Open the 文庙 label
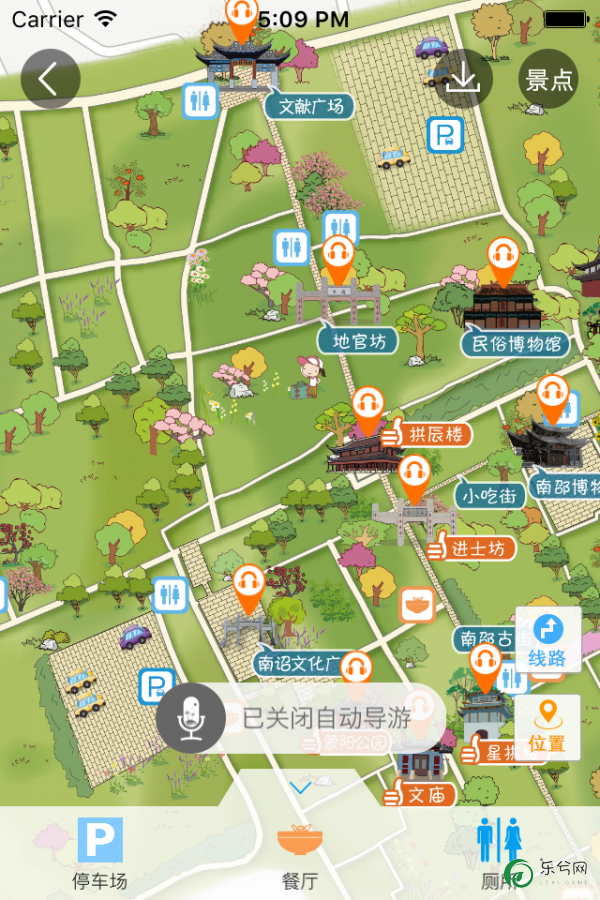This screenshot has height=900, width=600. (420, 795)
